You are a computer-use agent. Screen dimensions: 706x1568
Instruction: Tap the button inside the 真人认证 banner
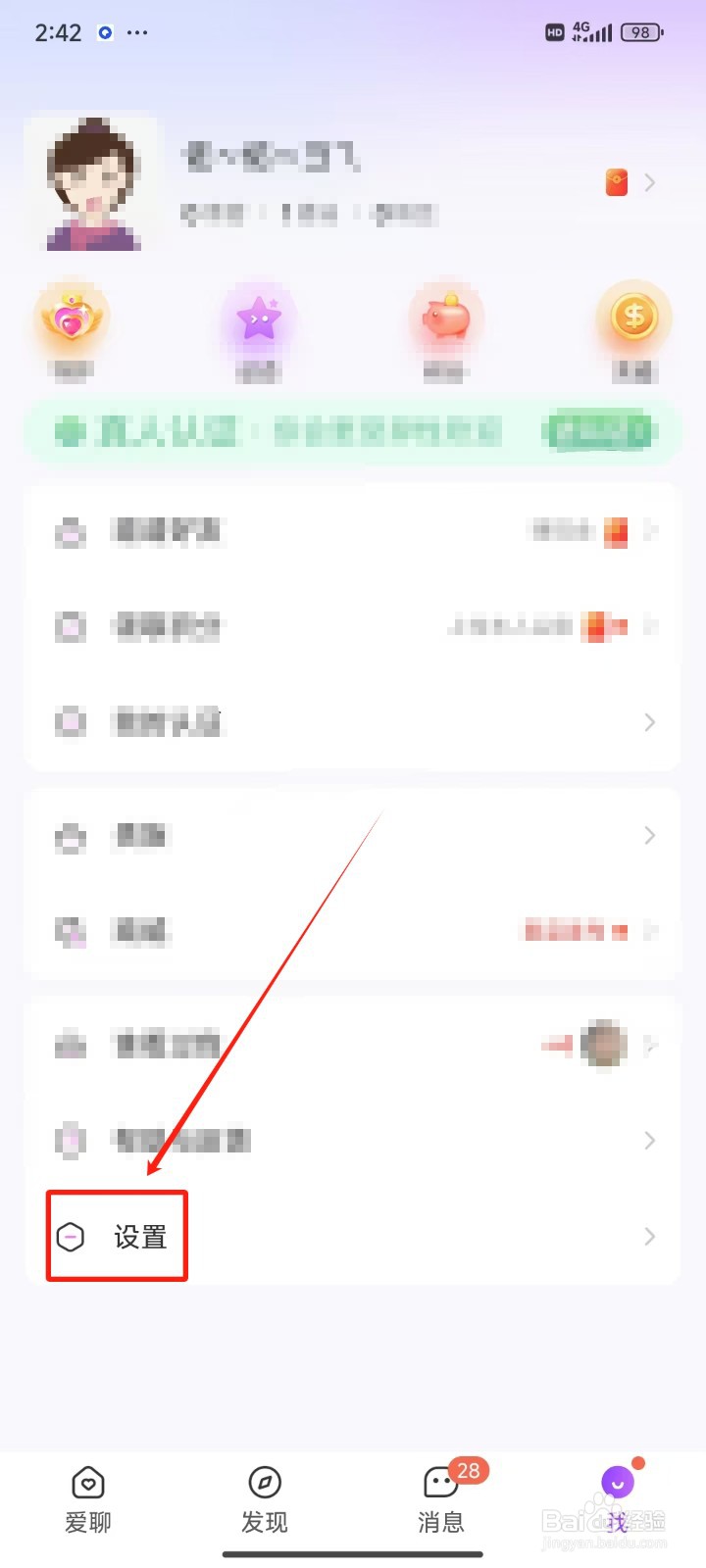pos(601,432)
